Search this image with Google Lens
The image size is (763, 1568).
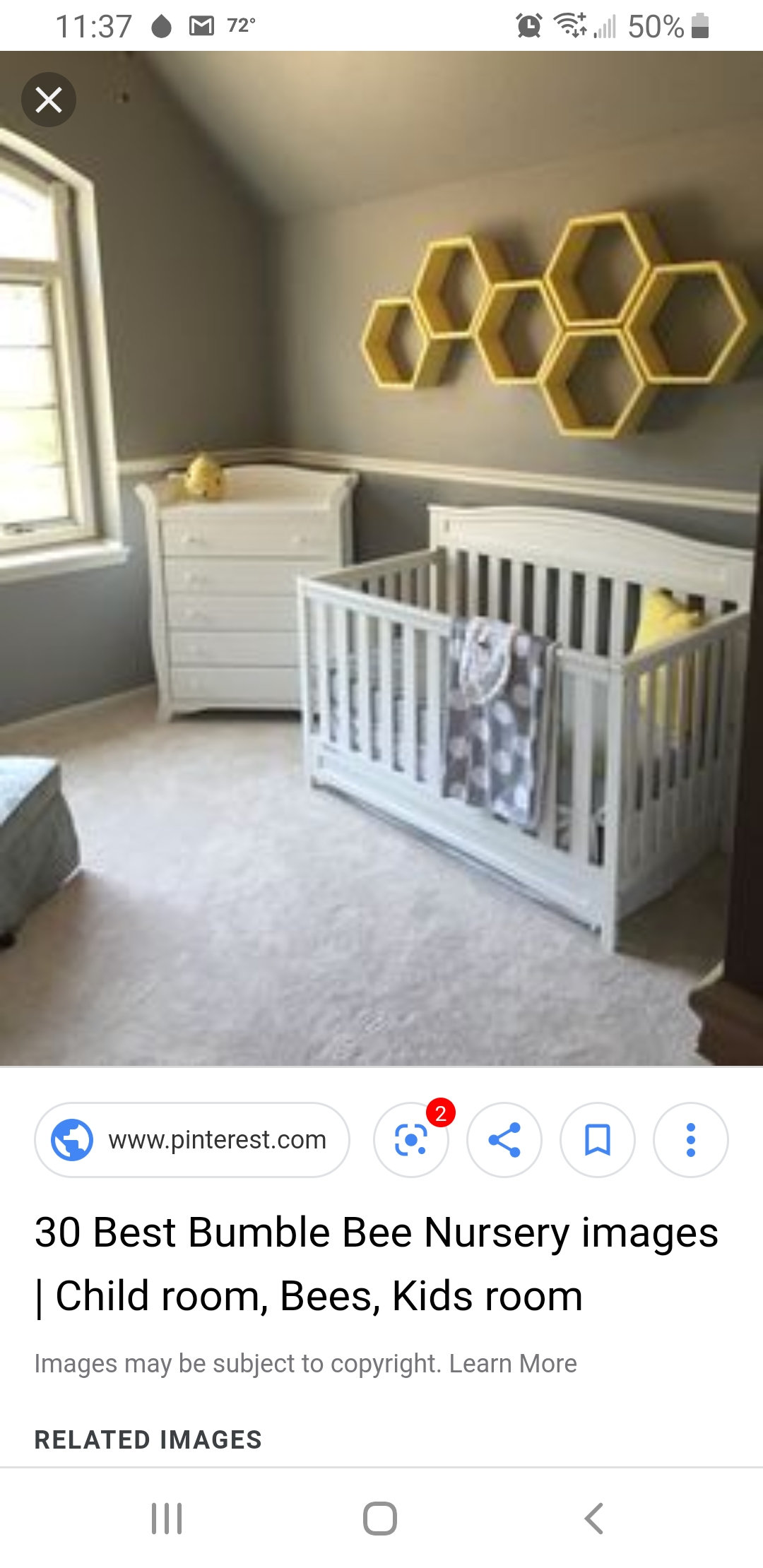(x=411, y=1139)
